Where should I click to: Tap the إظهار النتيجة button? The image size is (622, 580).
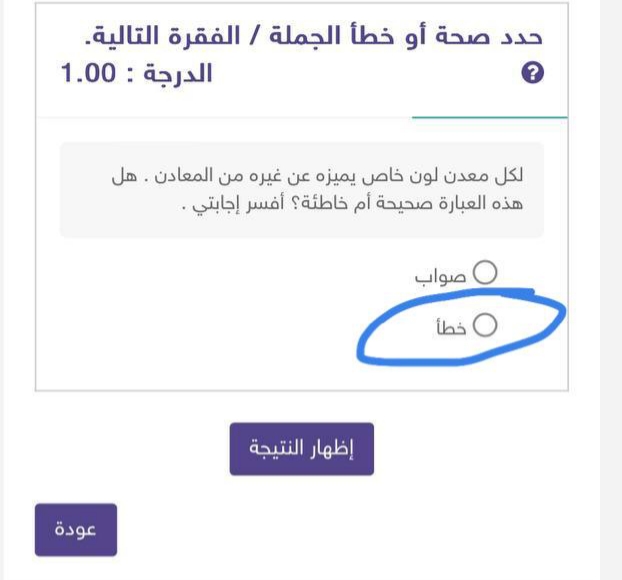coord(301,448)
